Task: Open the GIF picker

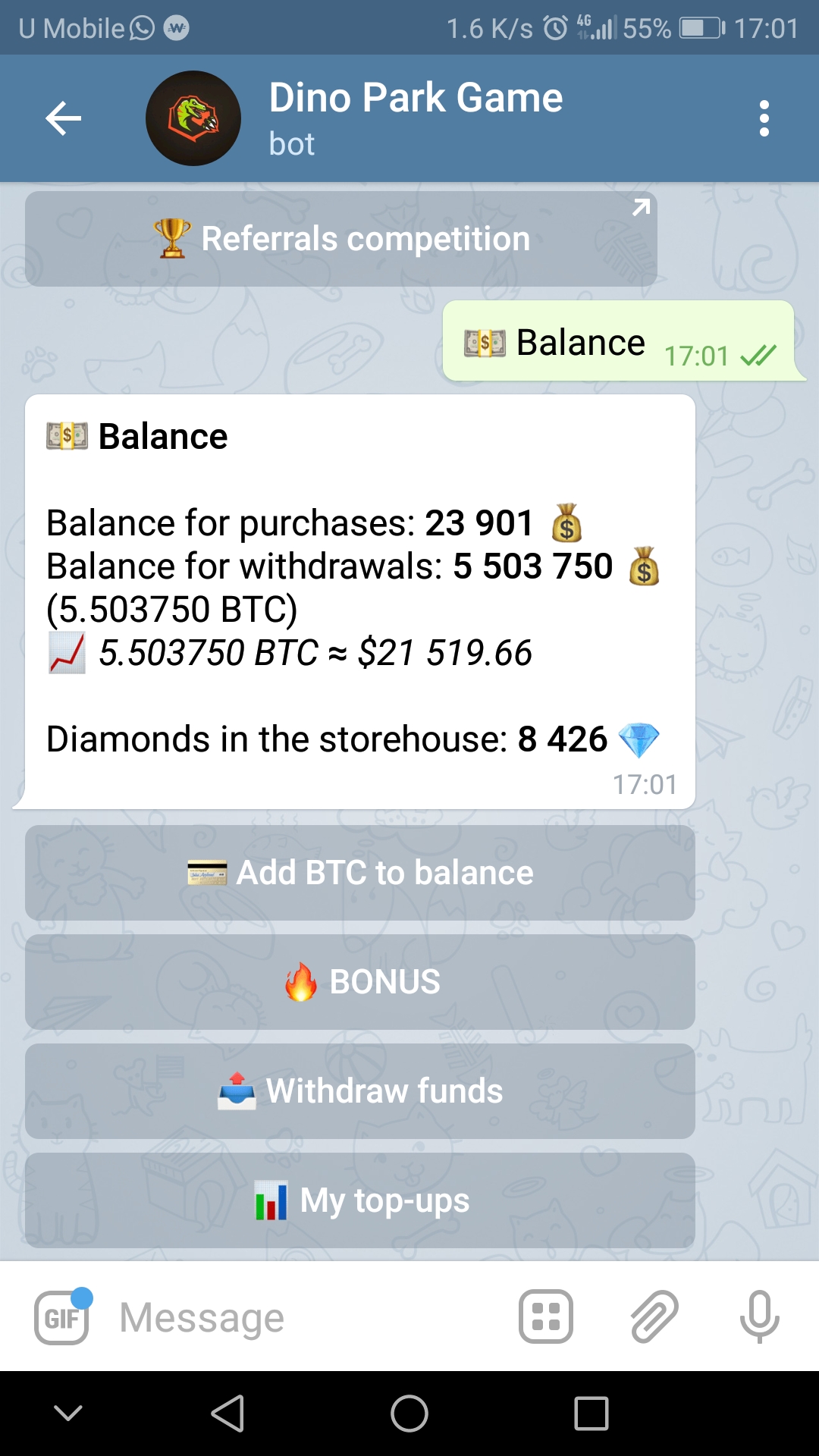Action: [x=62, y=1317]
